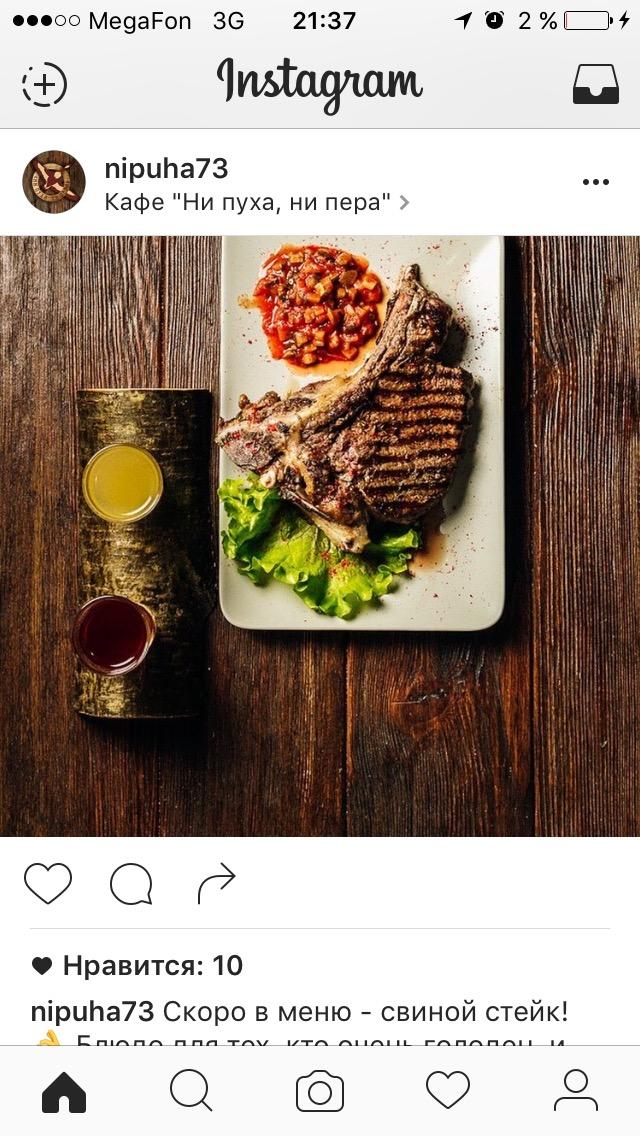
Task: Switch to the activity heart tab
Action: coord(448,1091)
